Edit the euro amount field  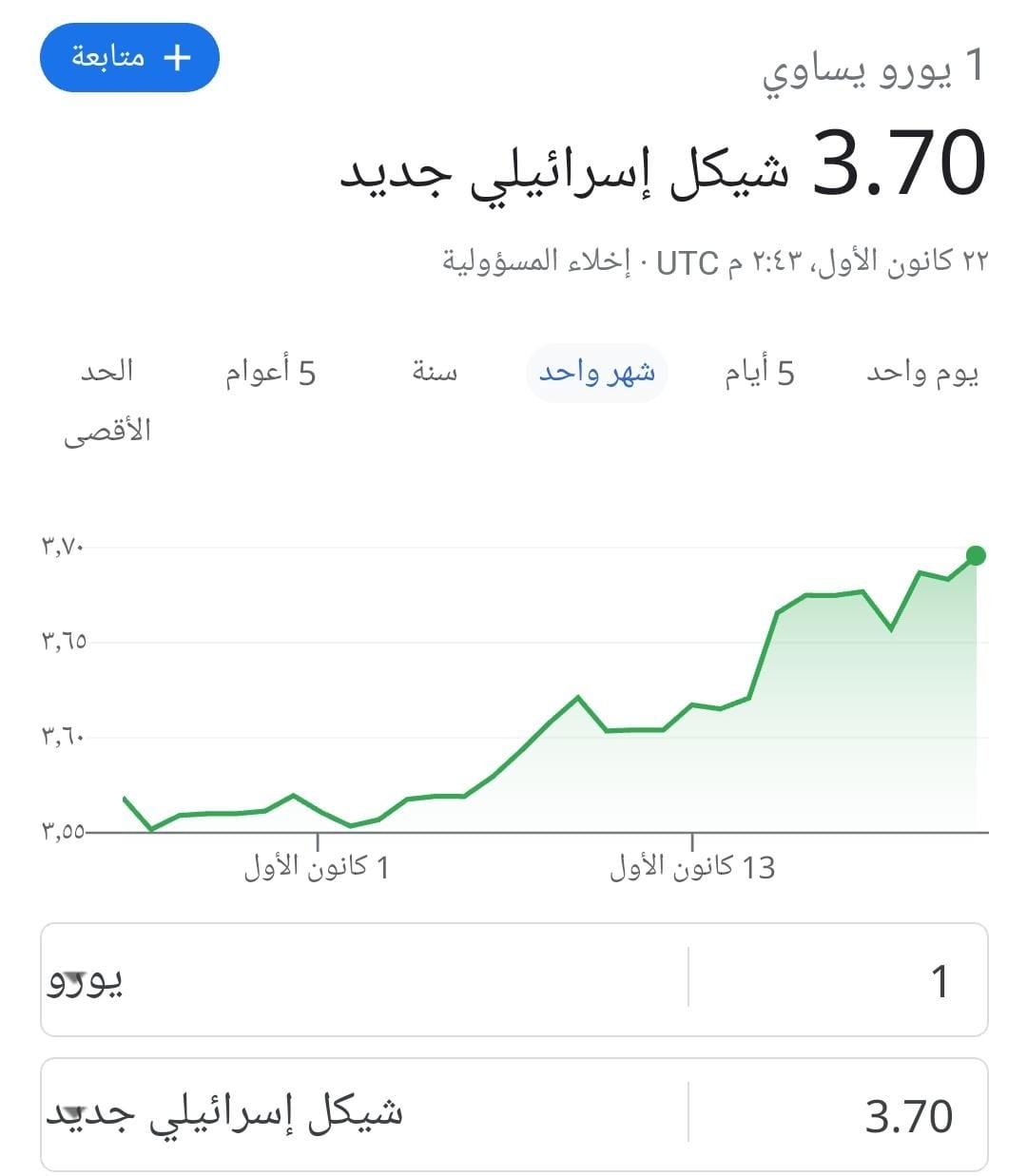coord(837,980)
